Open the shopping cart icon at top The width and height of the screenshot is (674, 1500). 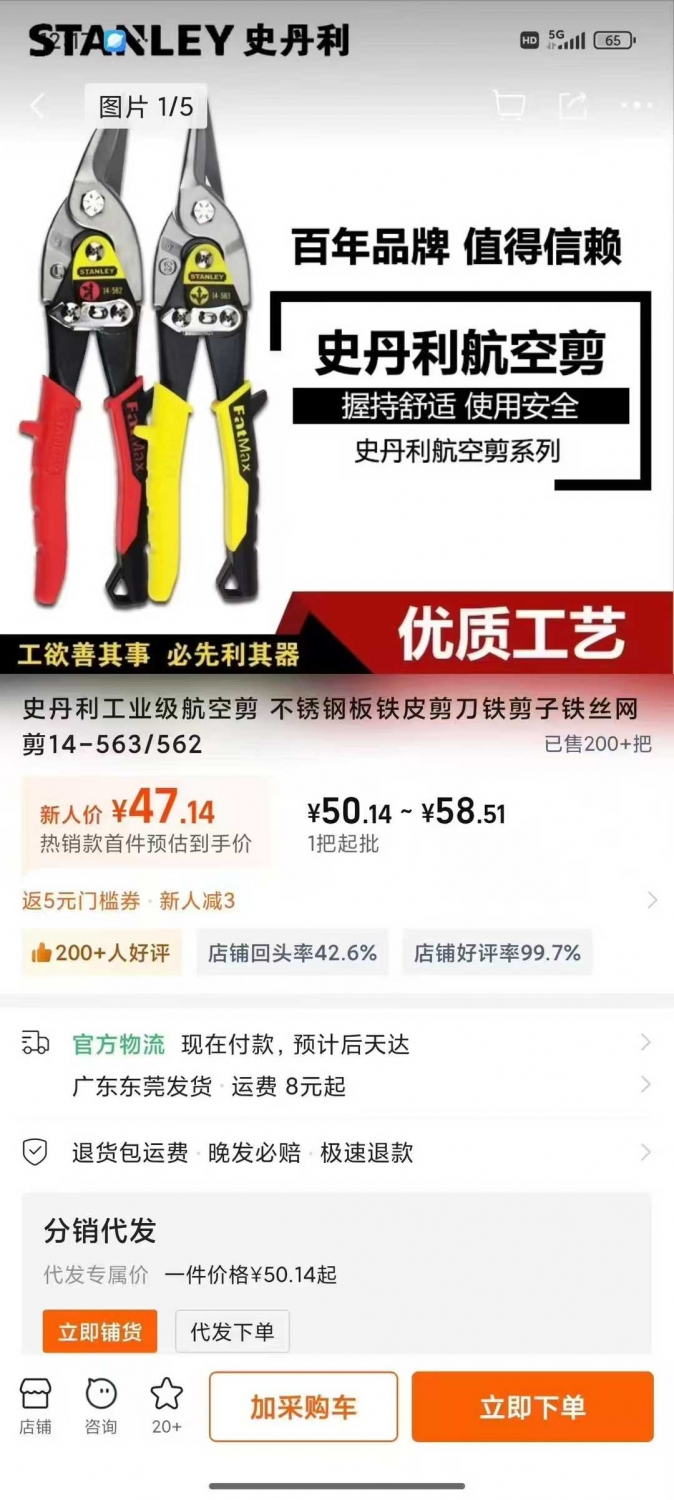click(510, 105)
